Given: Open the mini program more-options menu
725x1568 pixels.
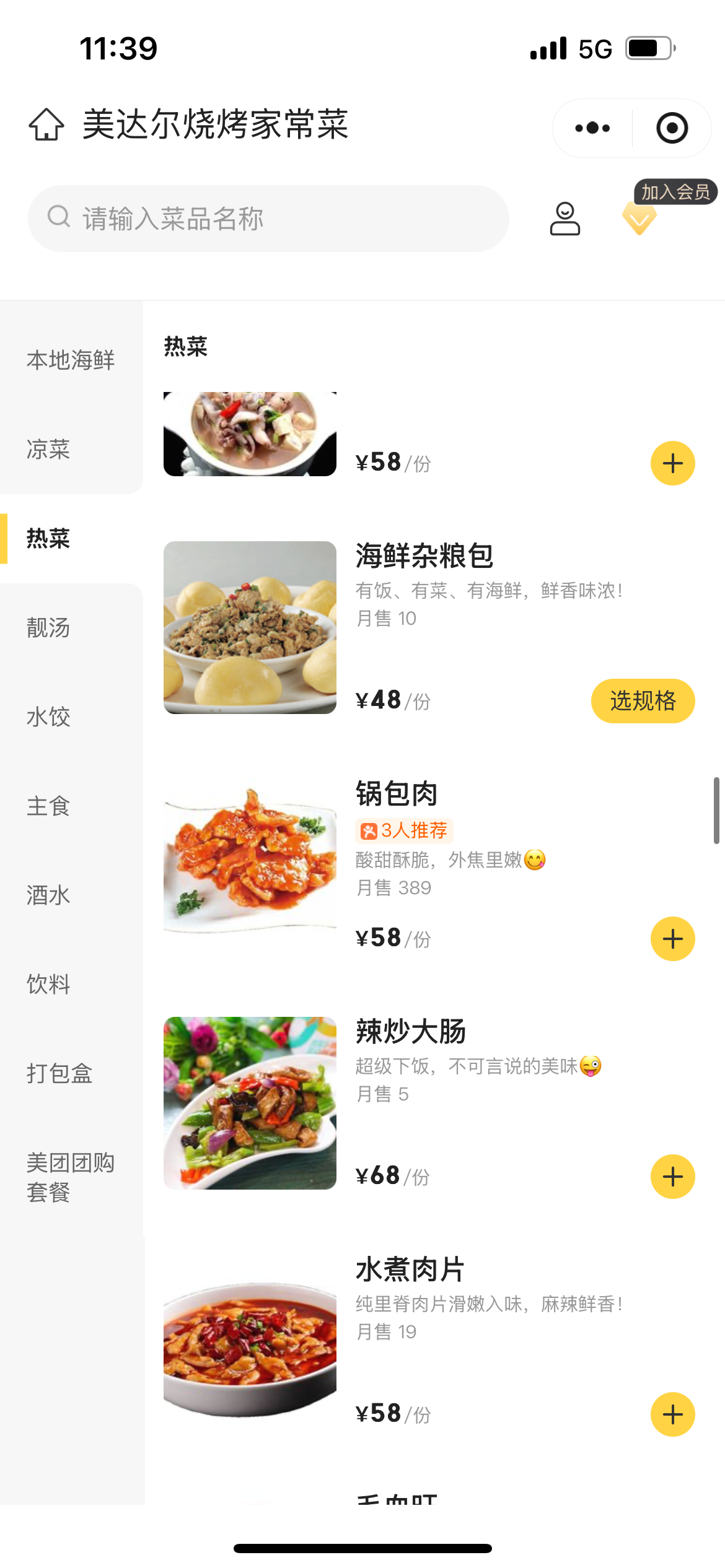Looking at the screenshot, I should [592, 128].
